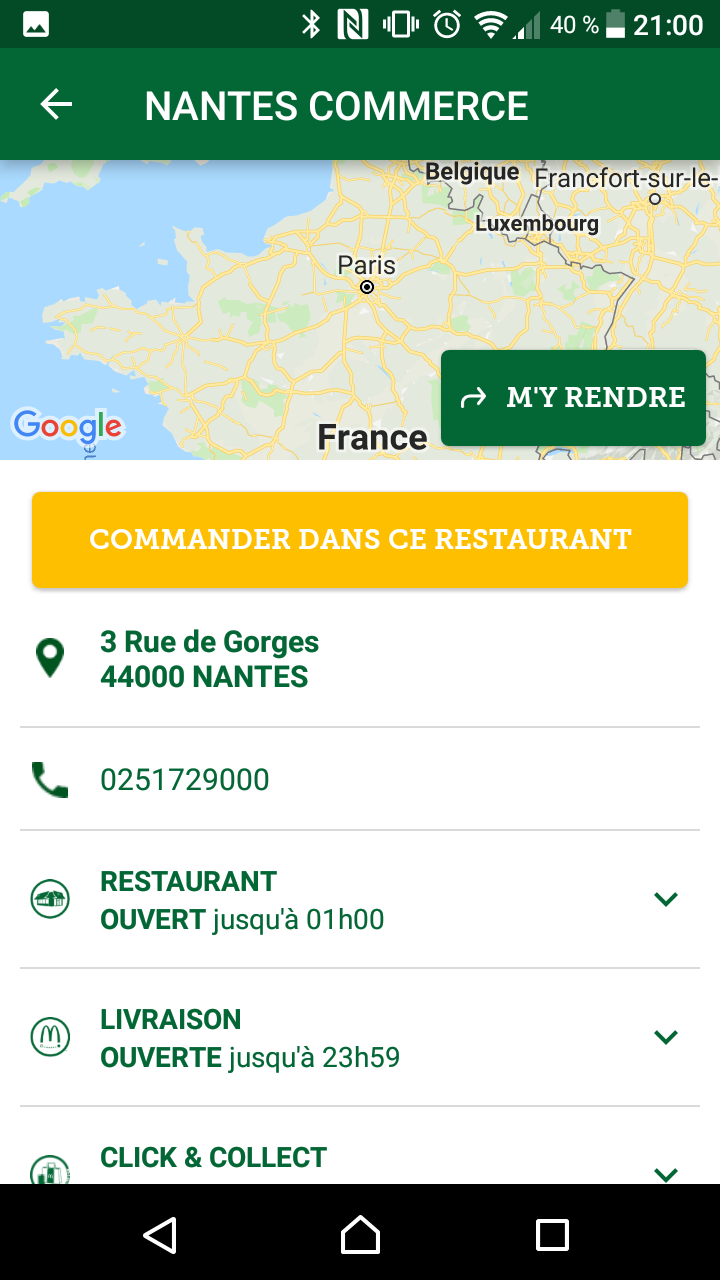Go to the Android home screen
The image size is (720, 1280).
coord(360,1235)
